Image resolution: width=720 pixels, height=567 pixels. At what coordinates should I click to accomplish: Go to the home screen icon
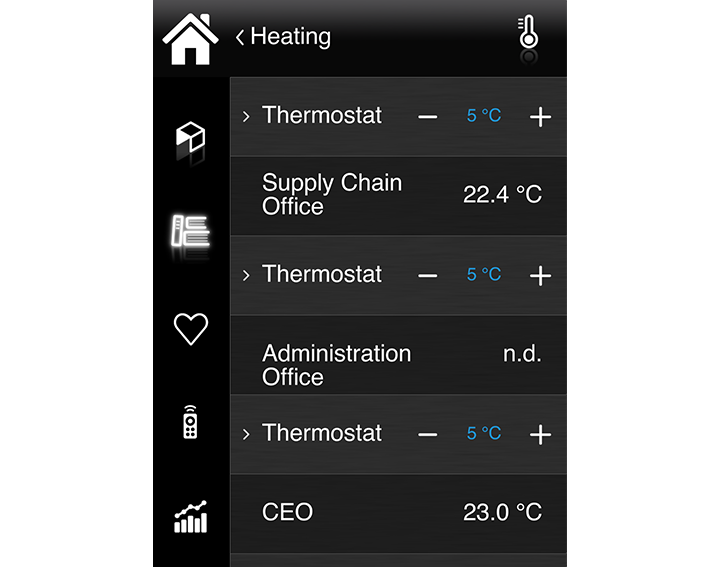pyautogui.click(x=190, y=39)
